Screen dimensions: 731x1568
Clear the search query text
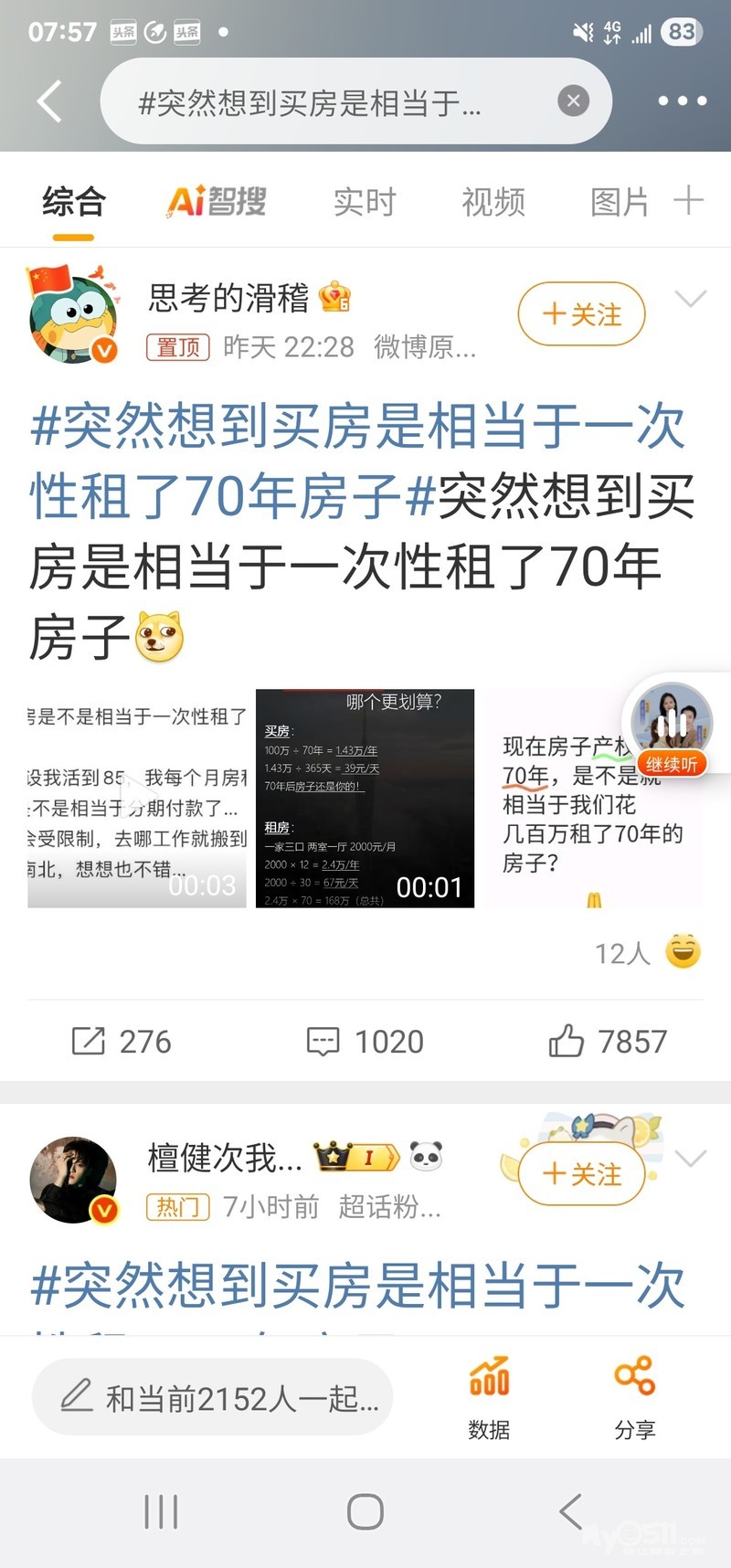point(573,101)
